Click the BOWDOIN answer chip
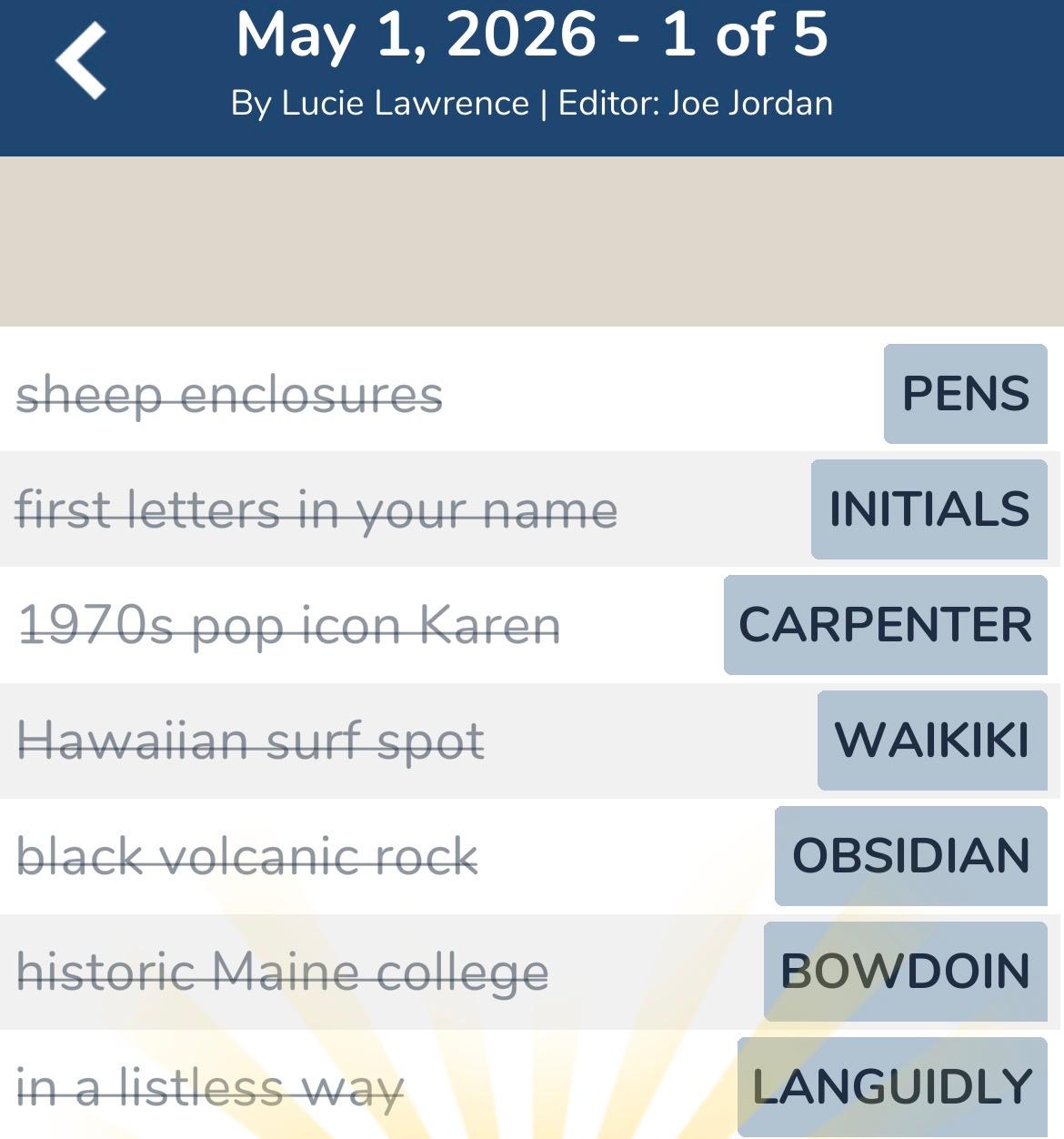The image size is (1064, 1139). pos(905,970)
